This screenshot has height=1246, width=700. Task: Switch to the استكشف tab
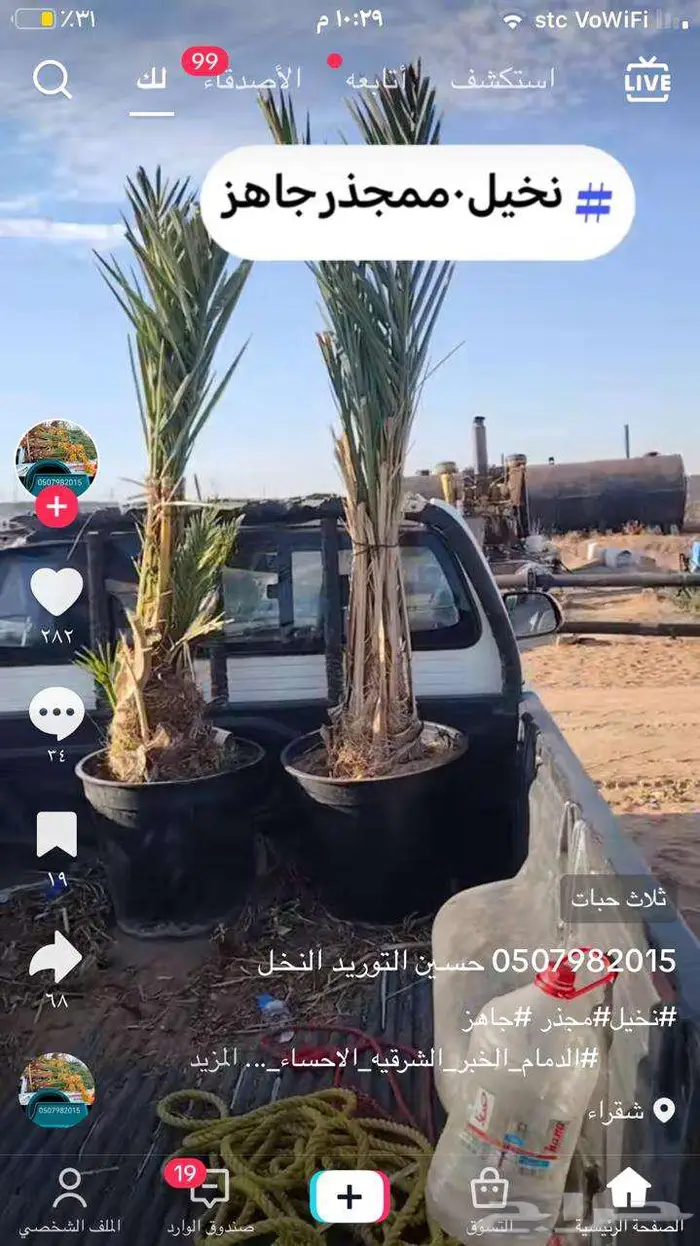(x=502, y=80)
